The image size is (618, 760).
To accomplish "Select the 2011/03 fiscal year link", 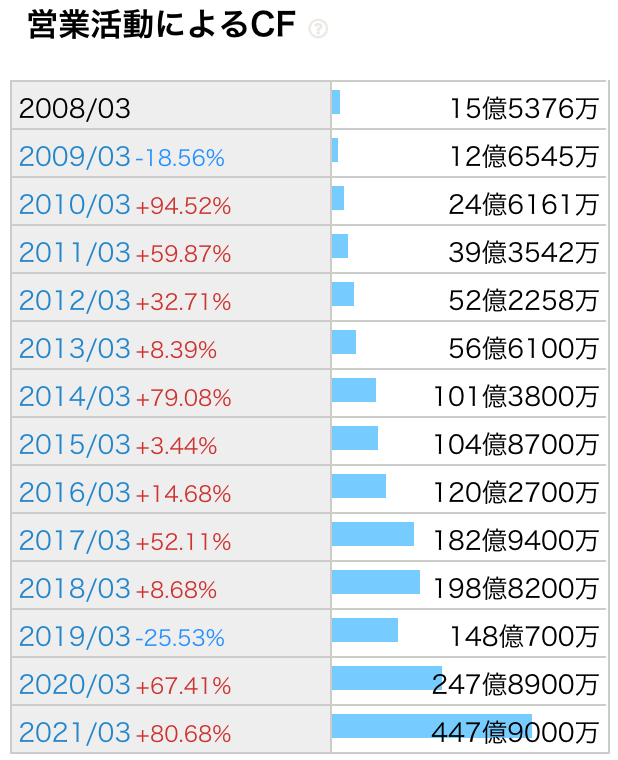I will coord(75,253).
